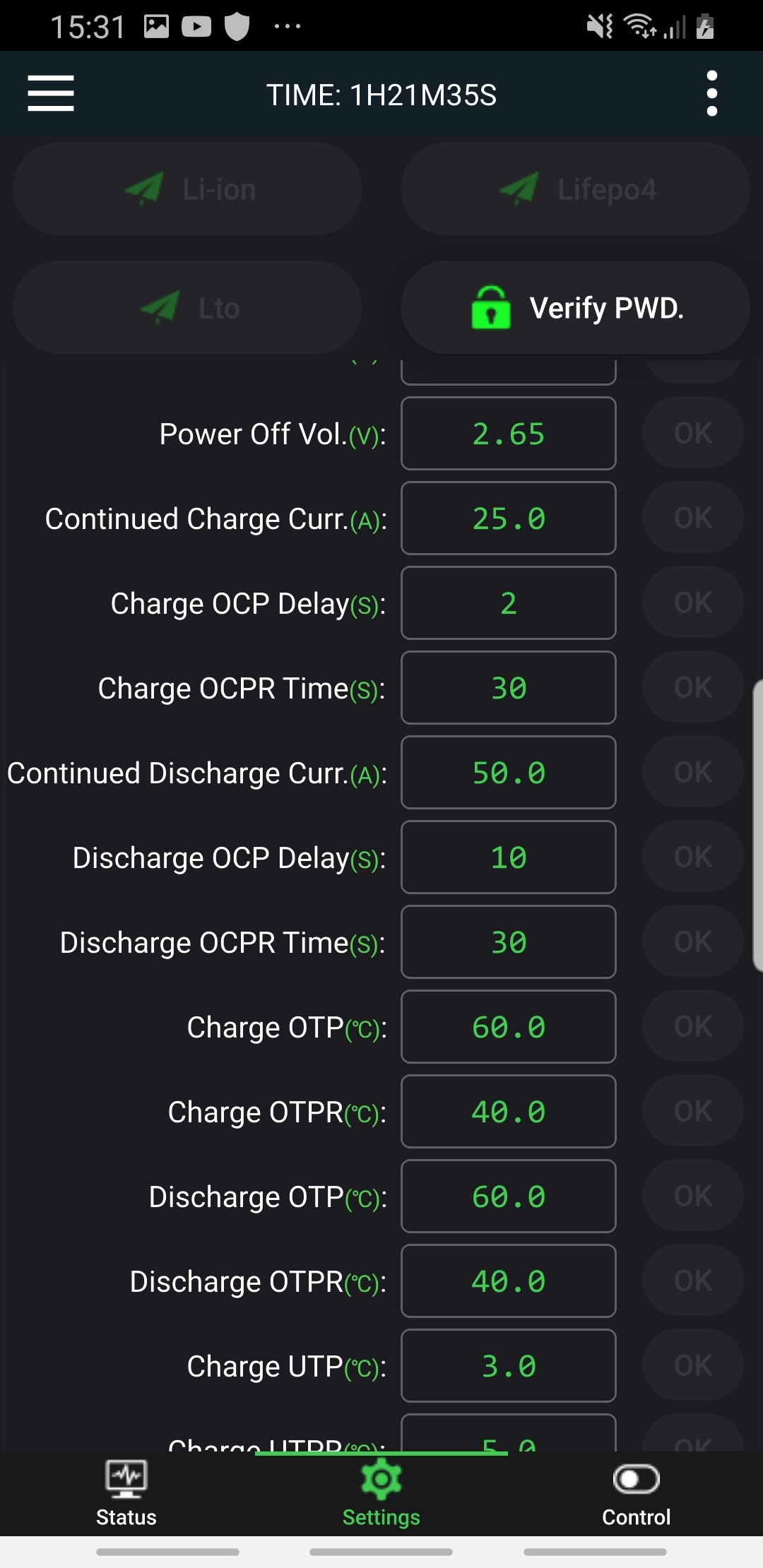Viewport: 763px width, 1568px height.
Task: Confirm Charge OCPR Time with OK
Action: coord(692,687)
